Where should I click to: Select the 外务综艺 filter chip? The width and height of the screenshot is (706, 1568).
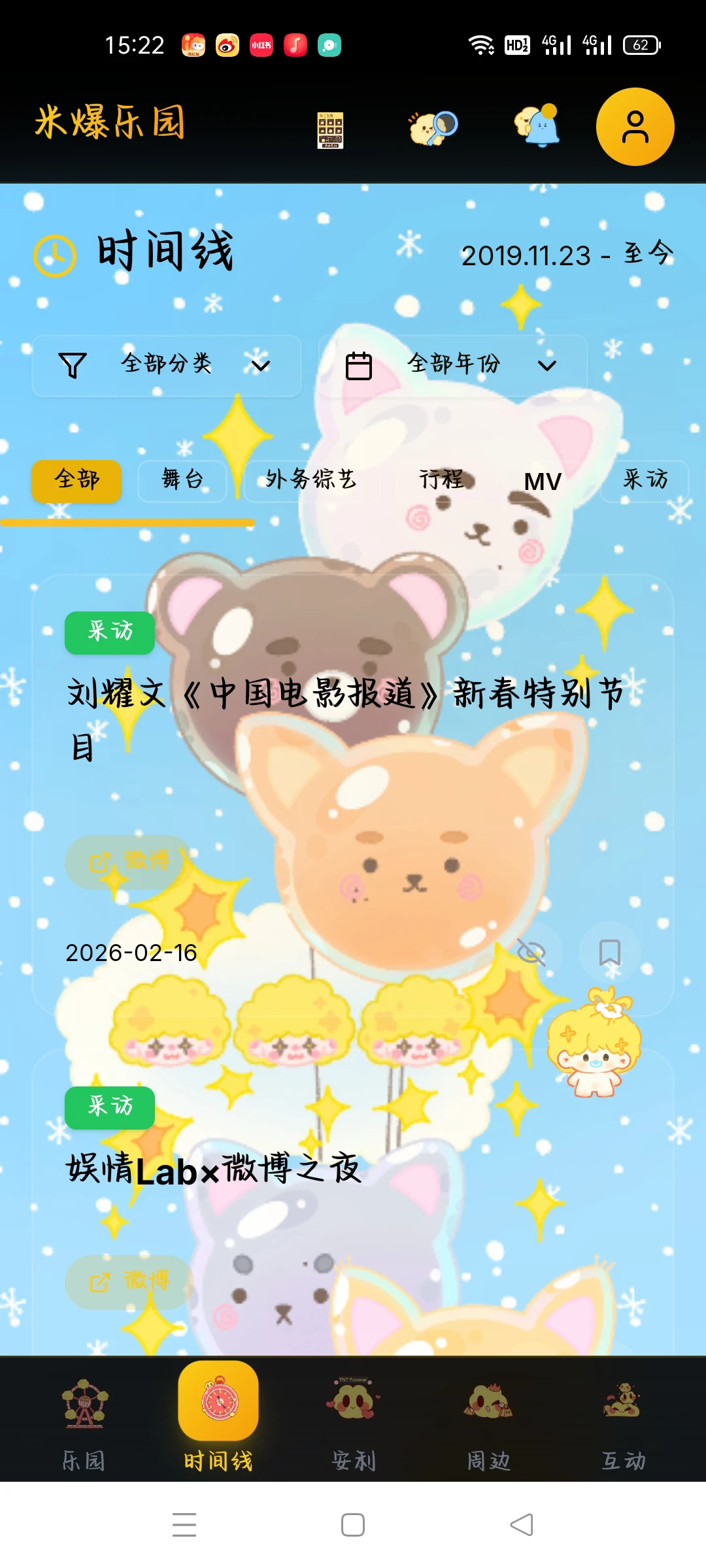click(311, 480)
